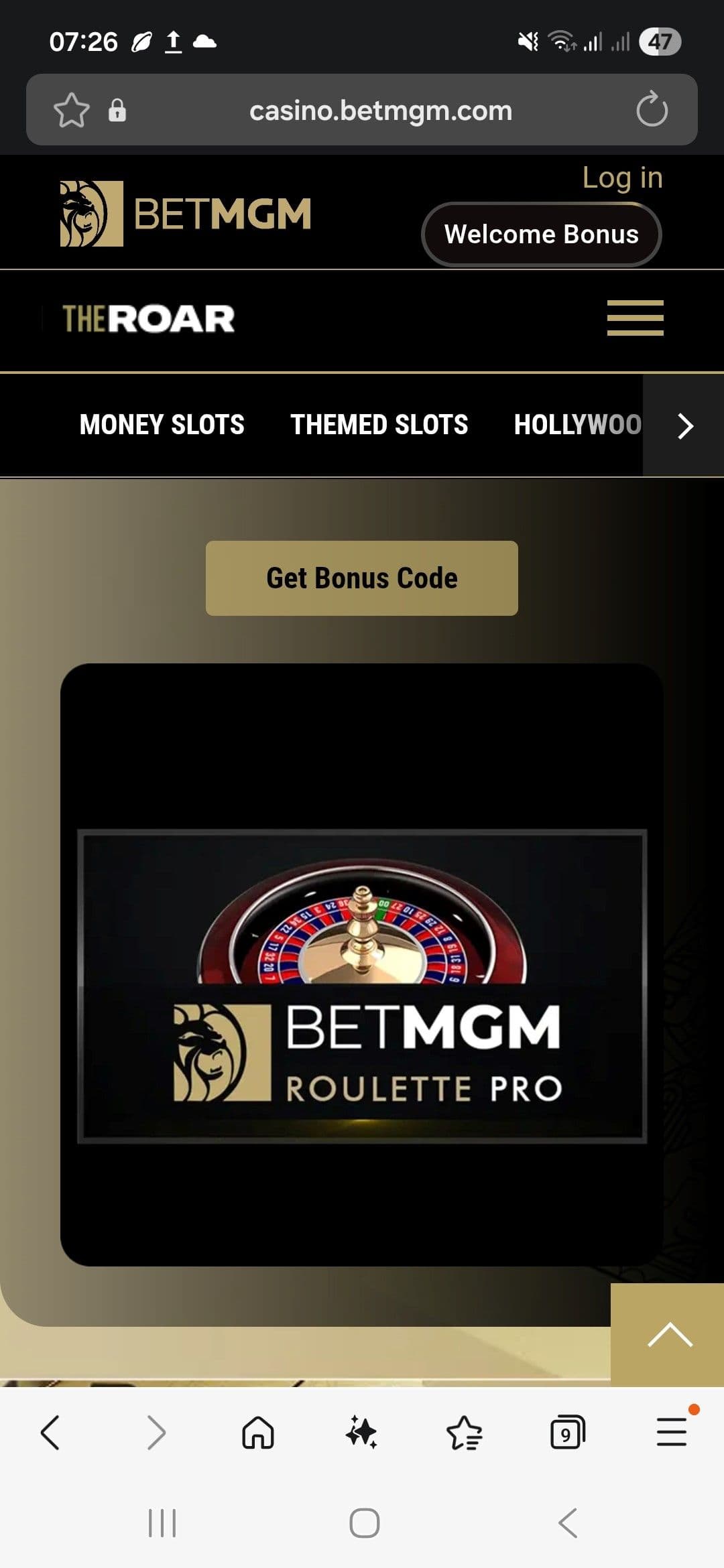This screenshot has height=1568, width=724.
Task: Click the Log in link
Action: [623, 178]
